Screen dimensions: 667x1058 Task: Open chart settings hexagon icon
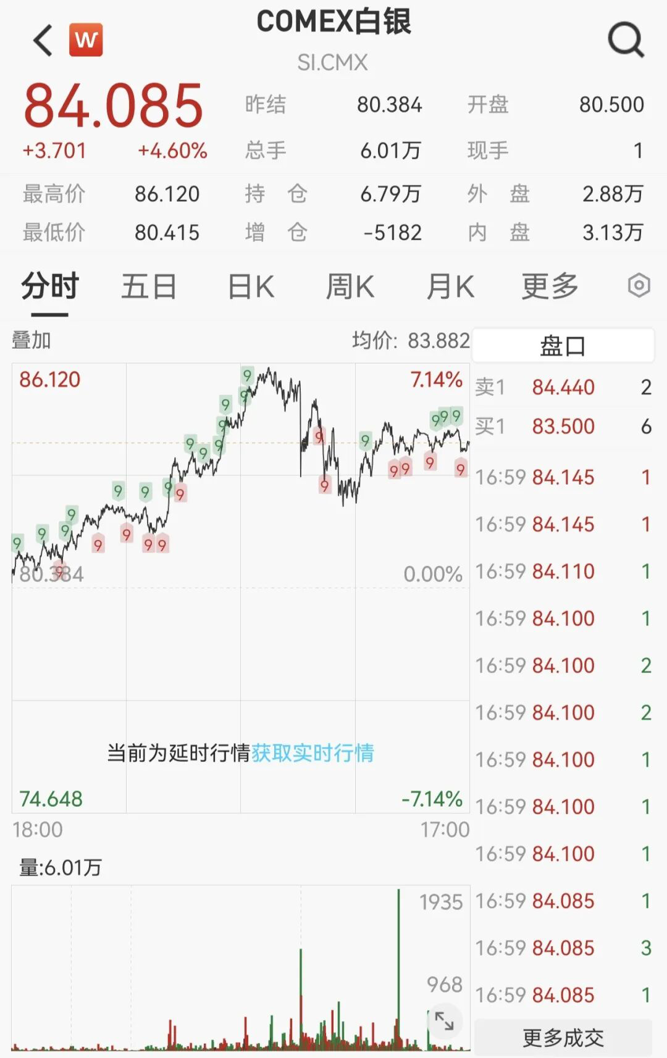click(x=639, y=286)
